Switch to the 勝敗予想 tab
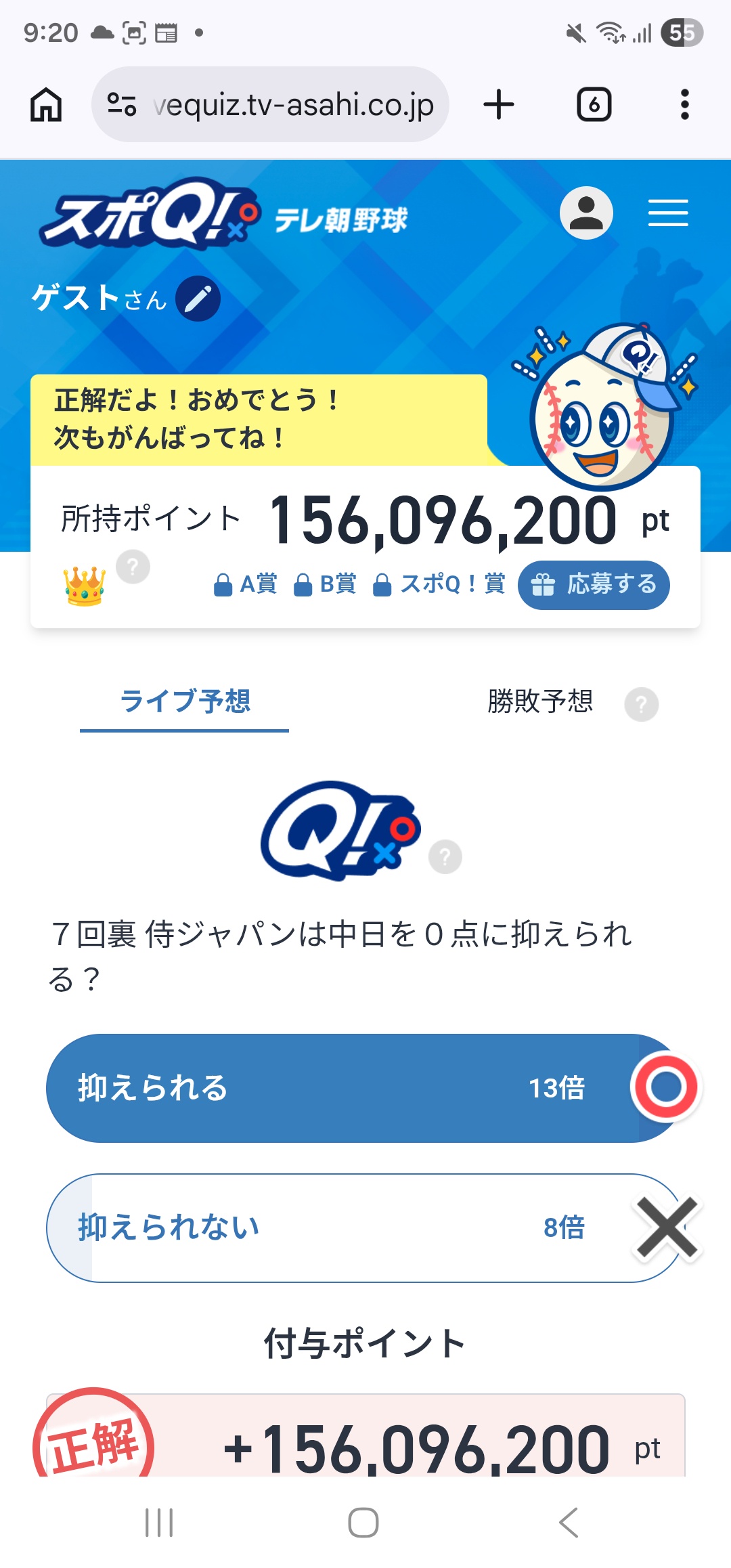Screen dimensions: 731x1568 click(539, 701)
